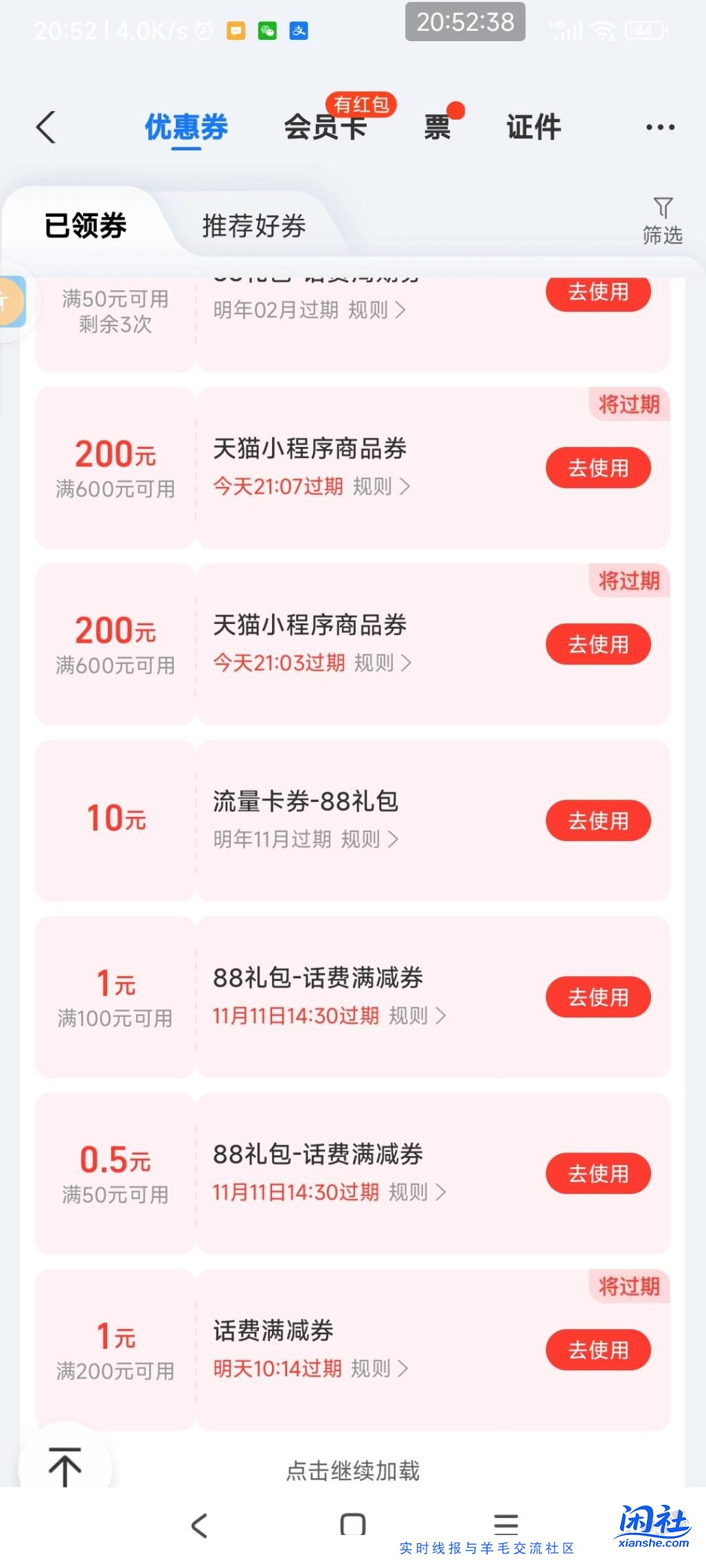Tap the back arrow to return
706x1568 pixels.
coord(47,127)
